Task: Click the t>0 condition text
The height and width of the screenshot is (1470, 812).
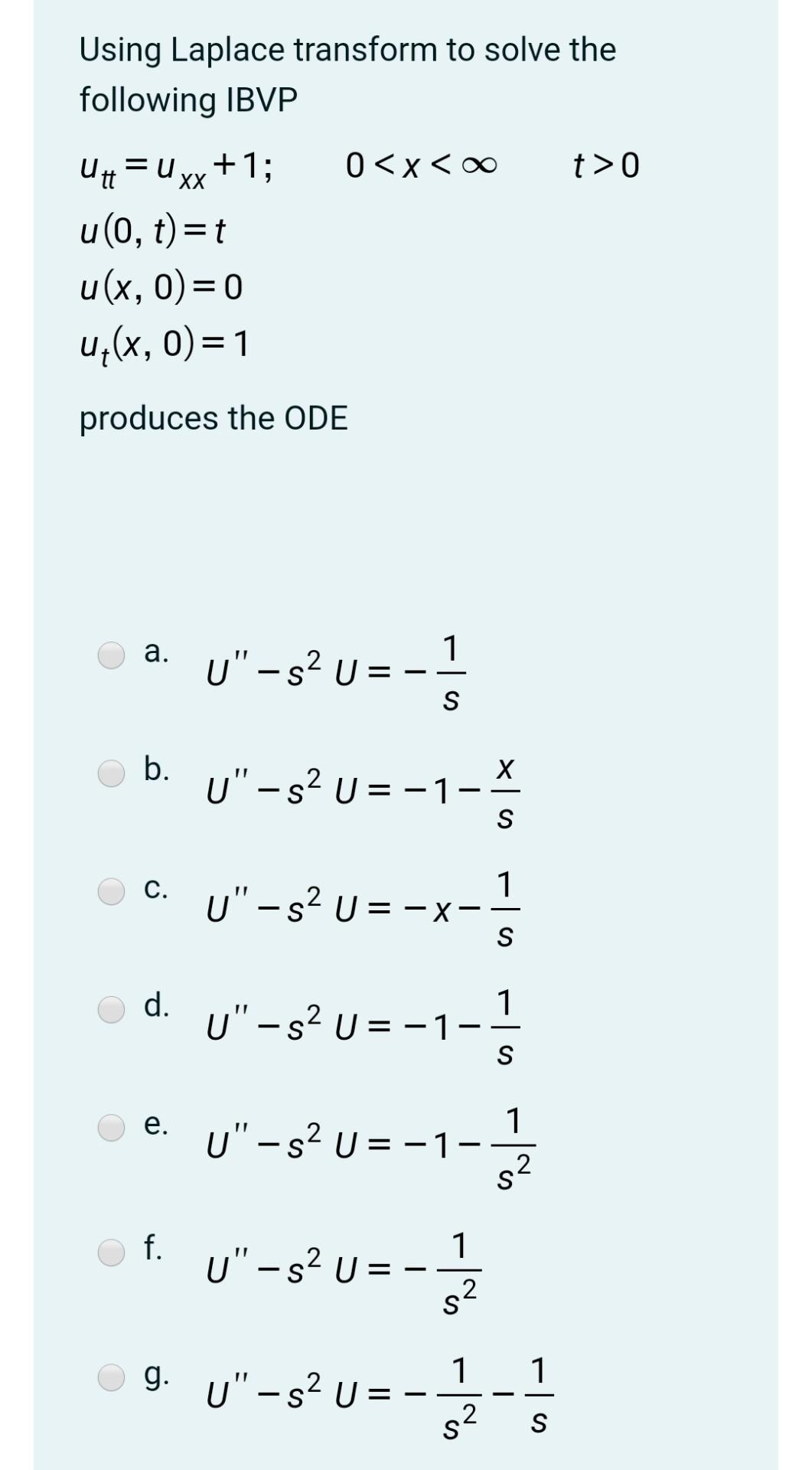Action: [x=605, y=164]
